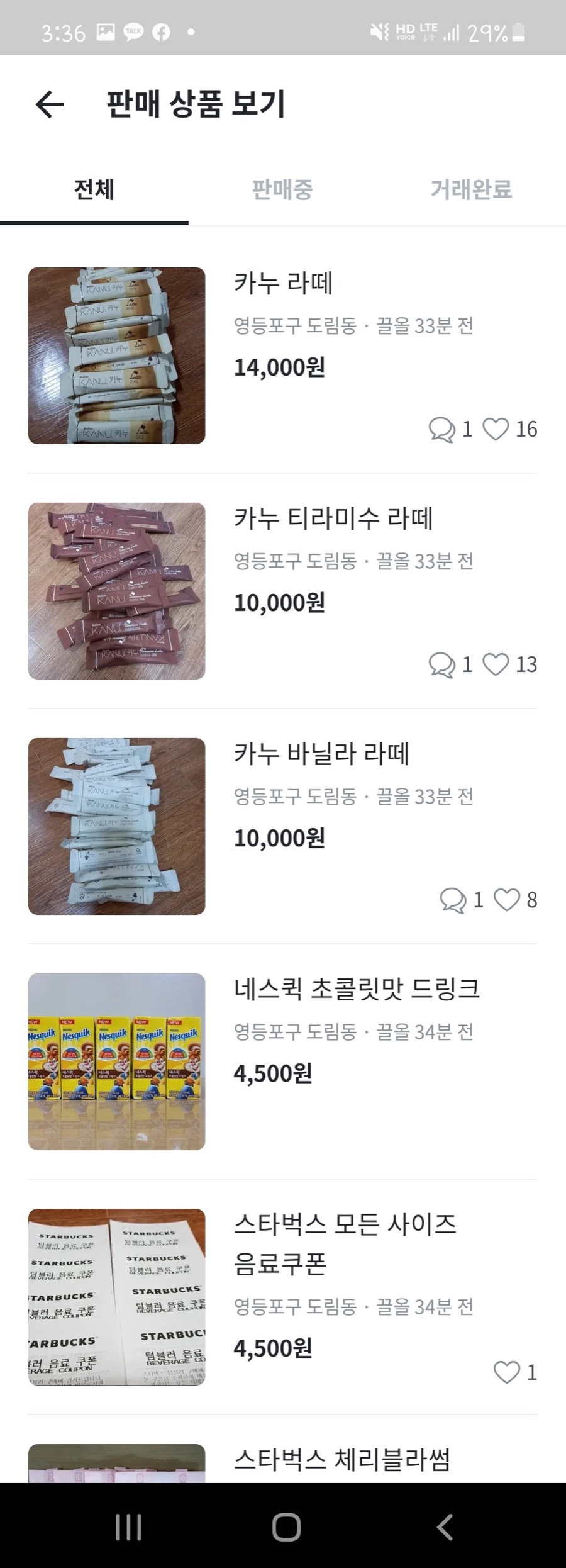This screenshot has width=566, height=1568.
Task: Open recent apps from navigation bar
Action: [x=128, y=1526]
